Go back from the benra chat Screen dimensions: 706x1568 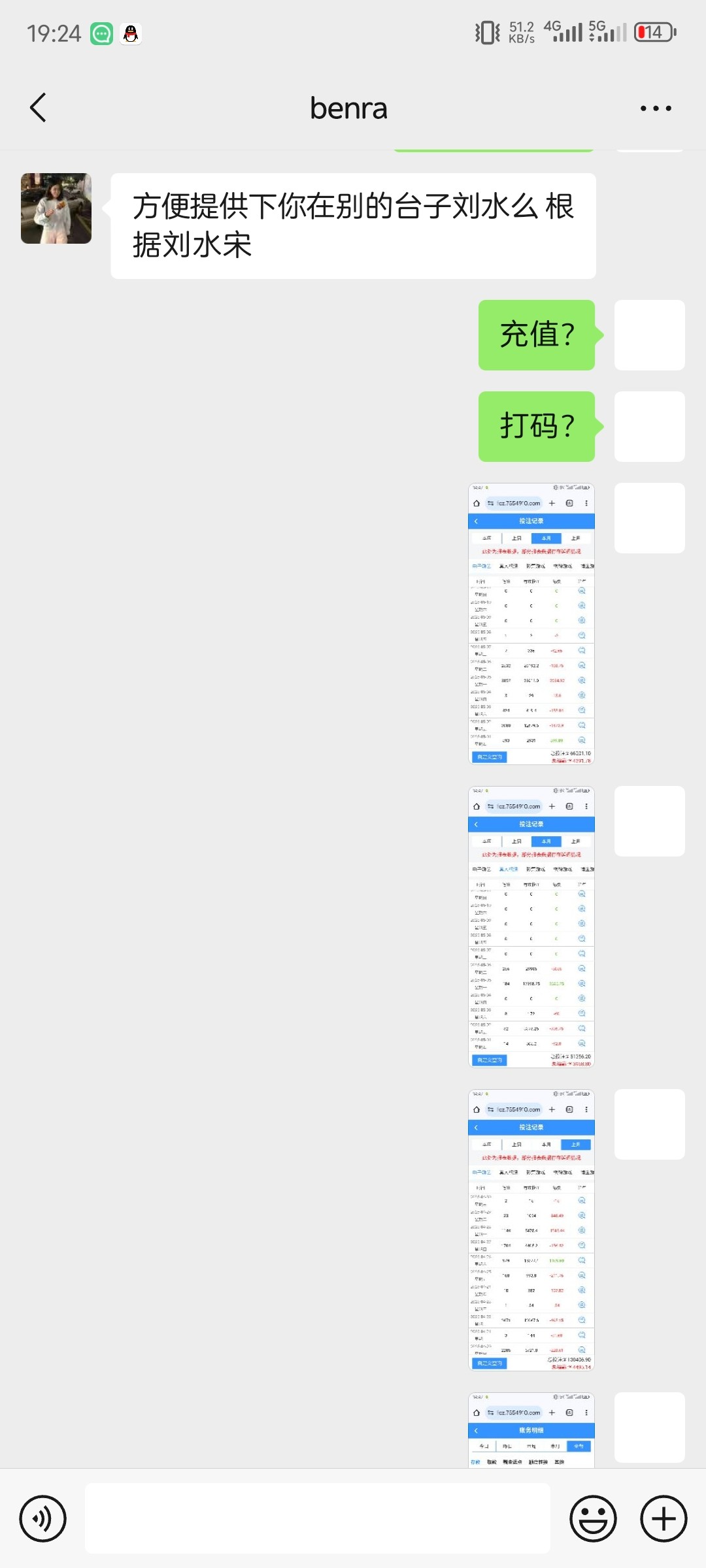coord(39,108)
